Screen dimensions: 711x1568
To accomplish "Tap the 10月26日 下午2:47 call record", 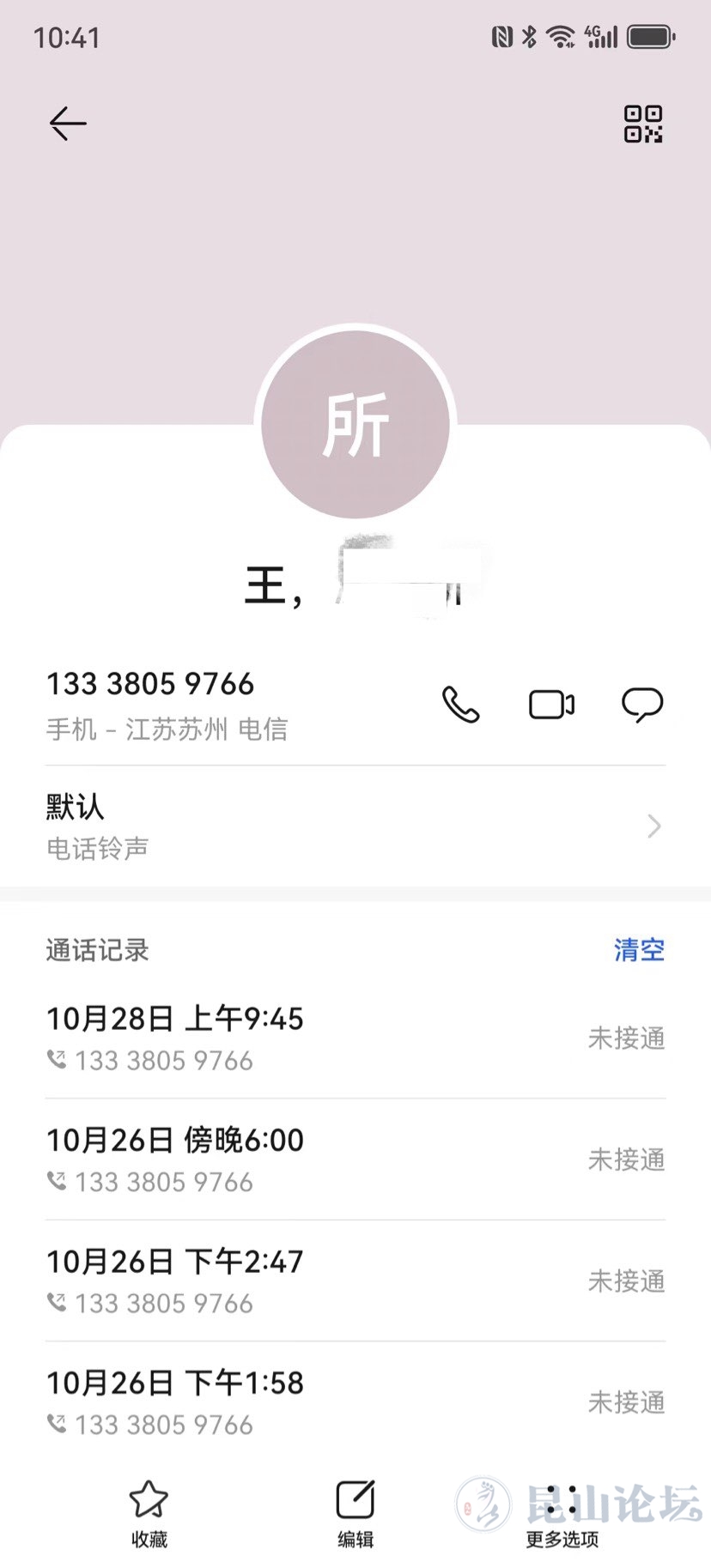I will click(x=355, y=1280).
